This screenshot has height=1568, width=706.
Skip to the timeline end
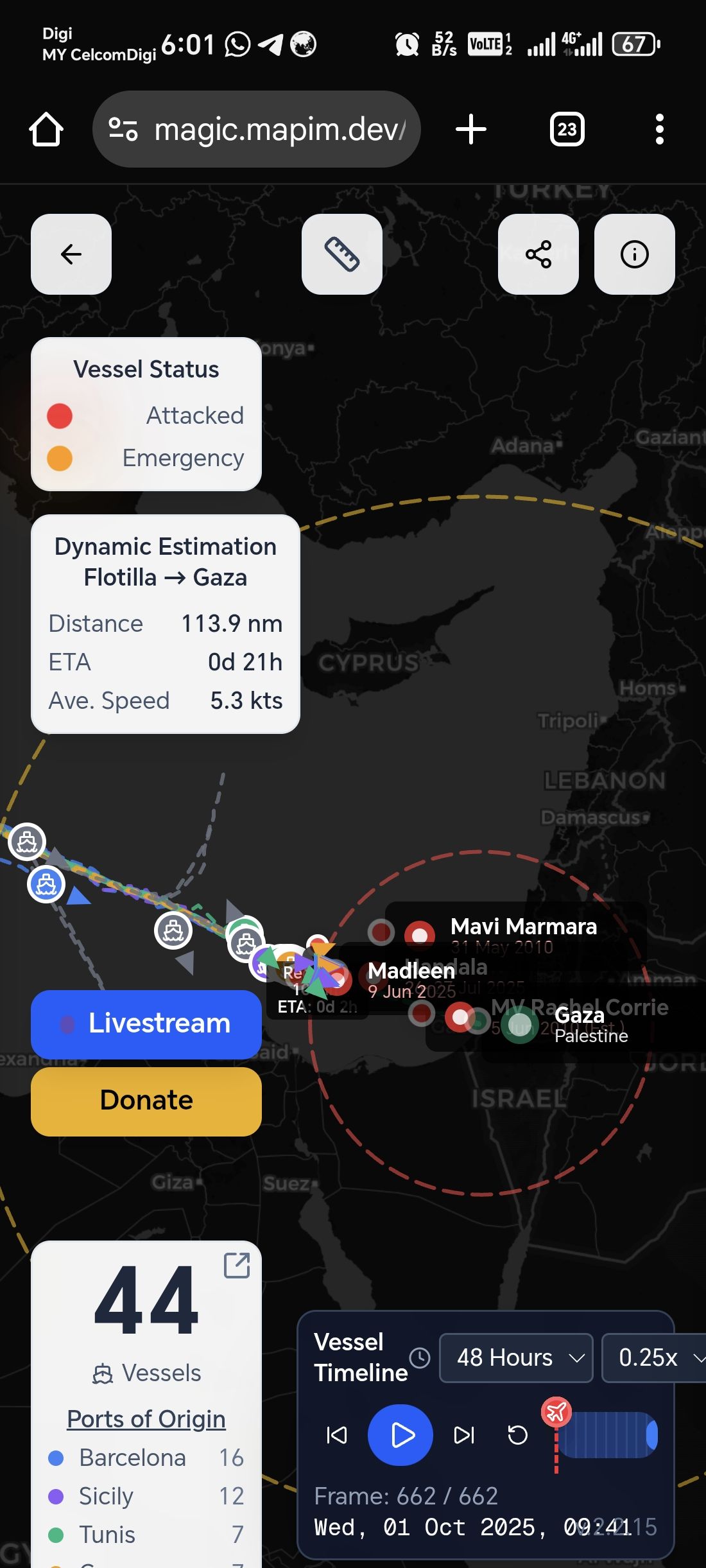coord(464,1434)
